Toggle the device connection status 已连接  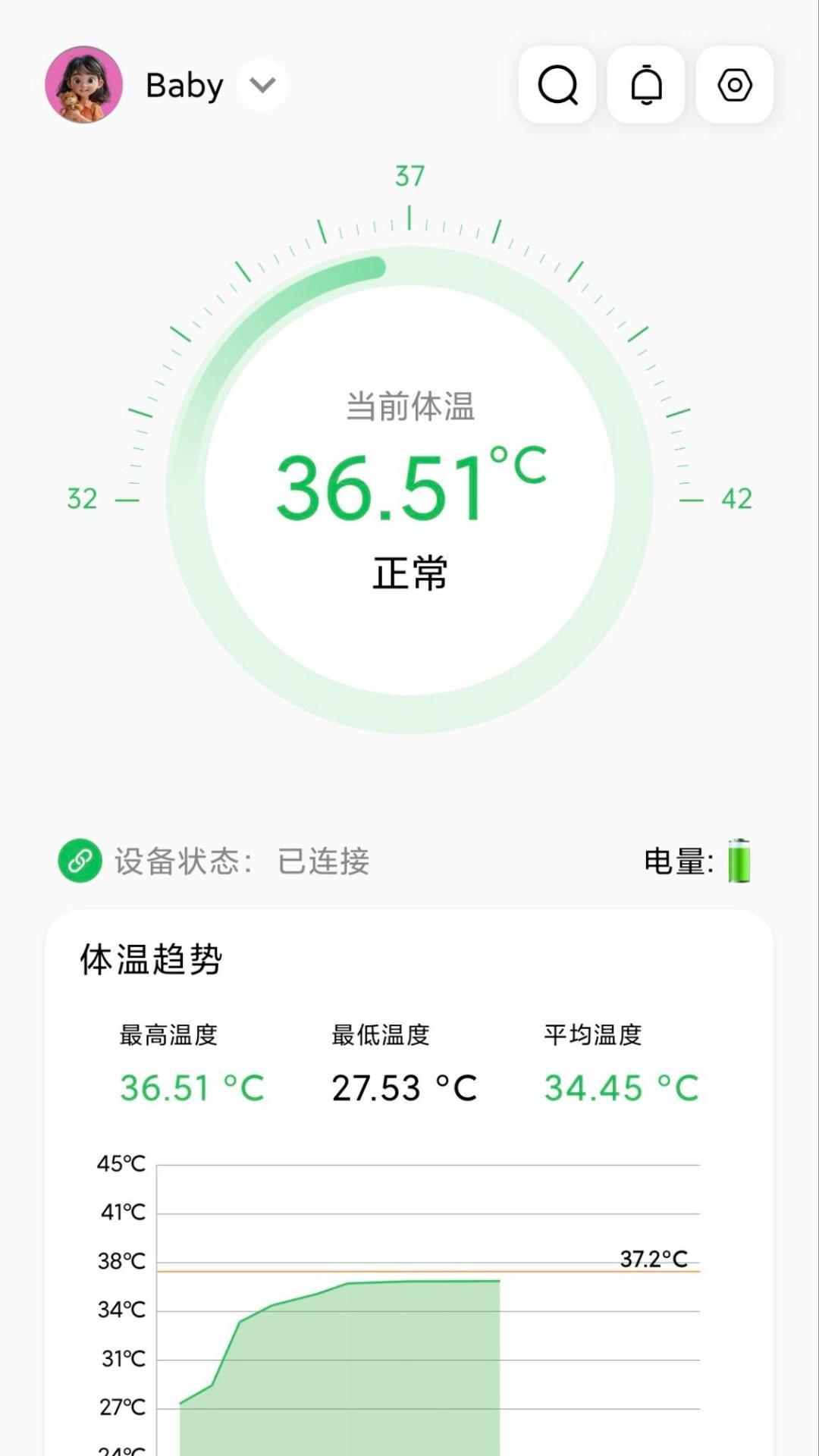point(326,860)
